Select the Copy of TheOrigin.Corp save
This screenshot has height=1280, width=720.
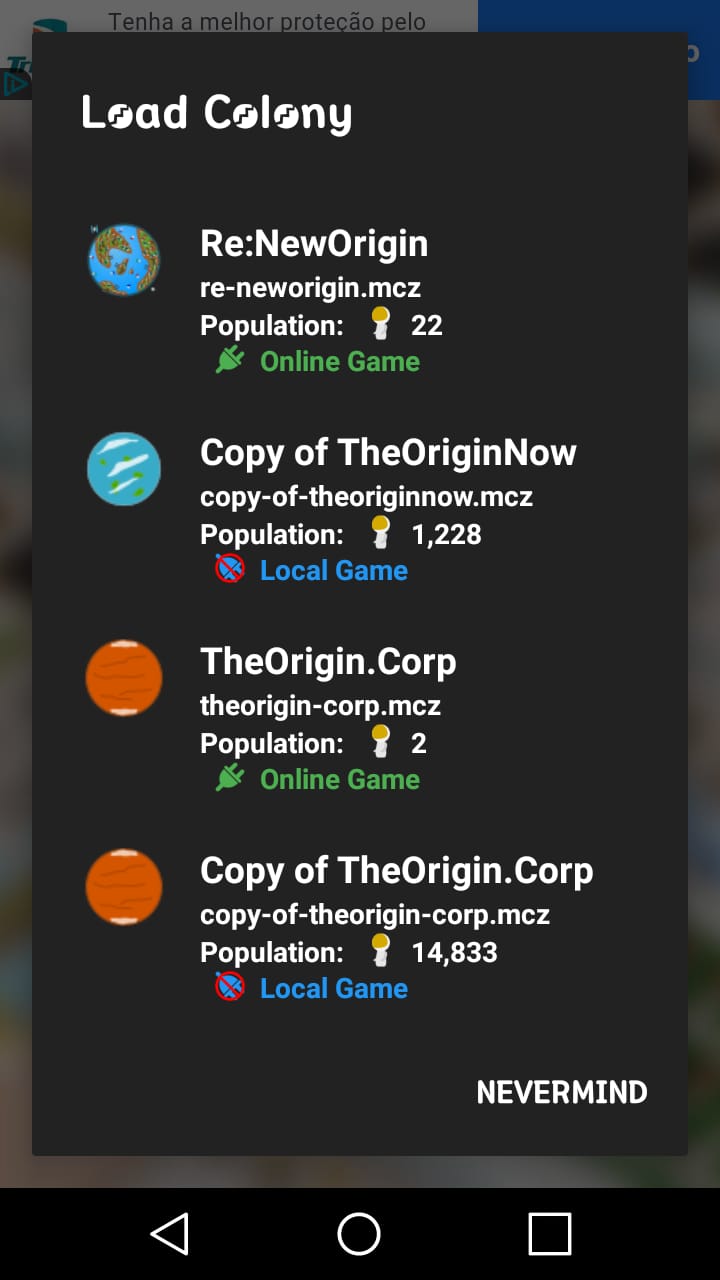point(360,927)
